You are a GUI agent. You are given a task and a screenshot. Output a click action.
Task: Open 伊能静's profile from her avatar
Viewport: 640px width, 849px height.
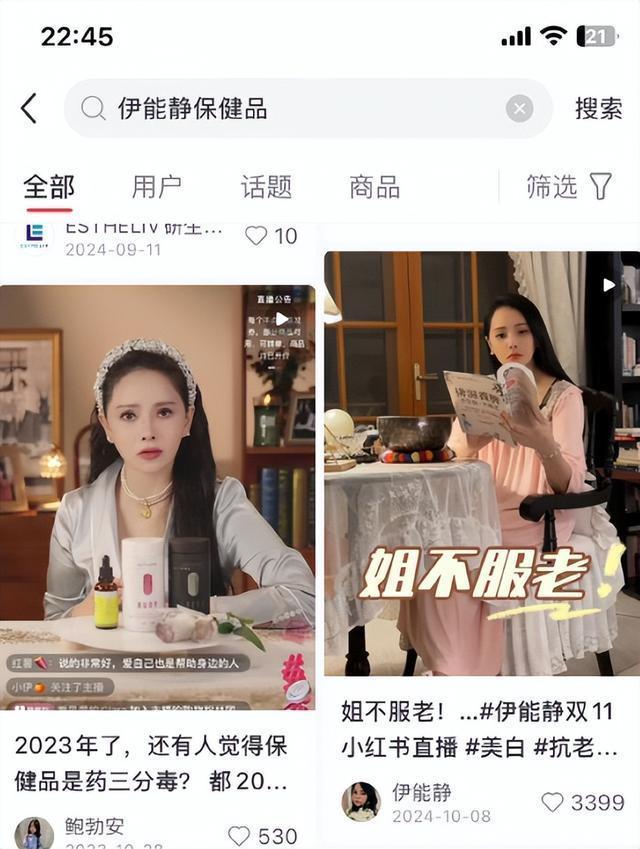361,801
